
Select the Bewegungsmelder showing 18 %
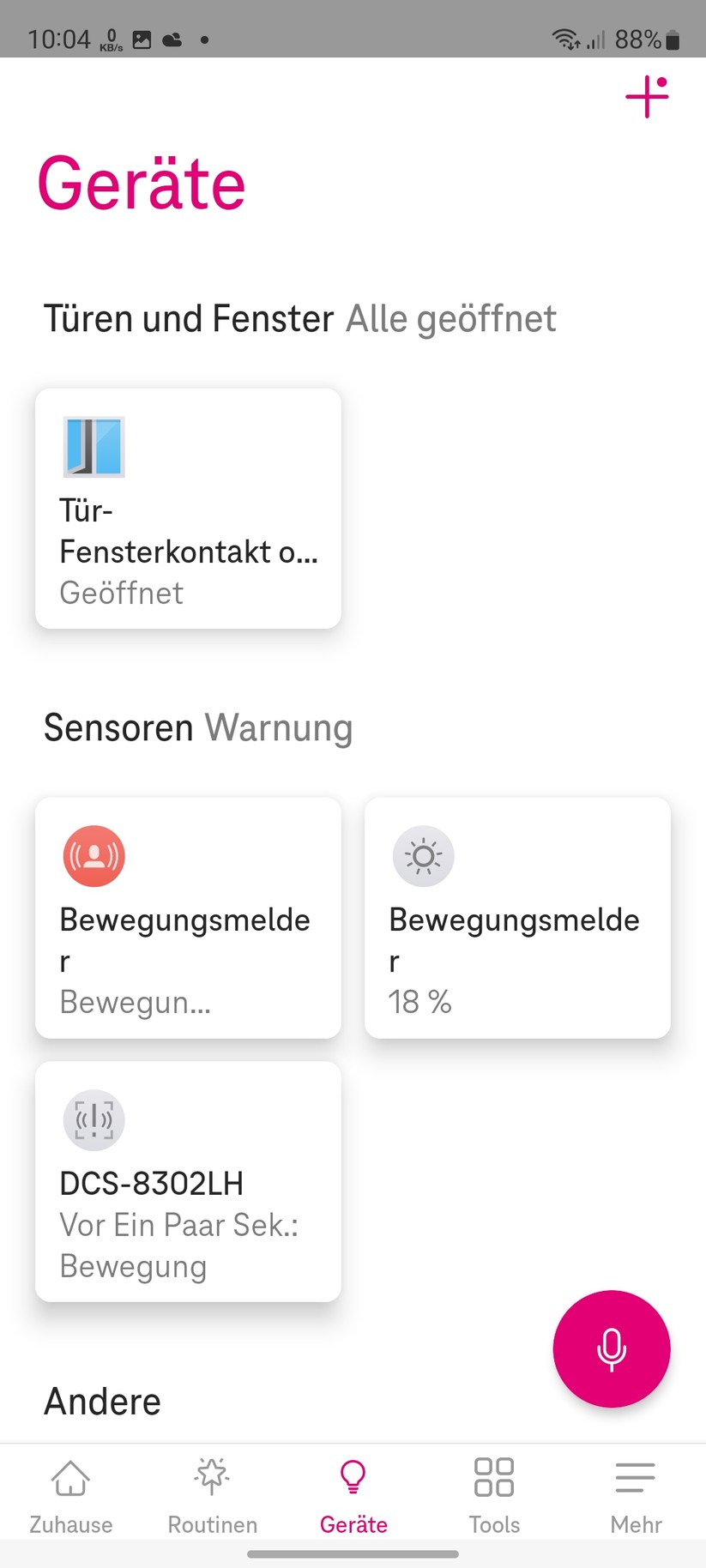(516, 918)
